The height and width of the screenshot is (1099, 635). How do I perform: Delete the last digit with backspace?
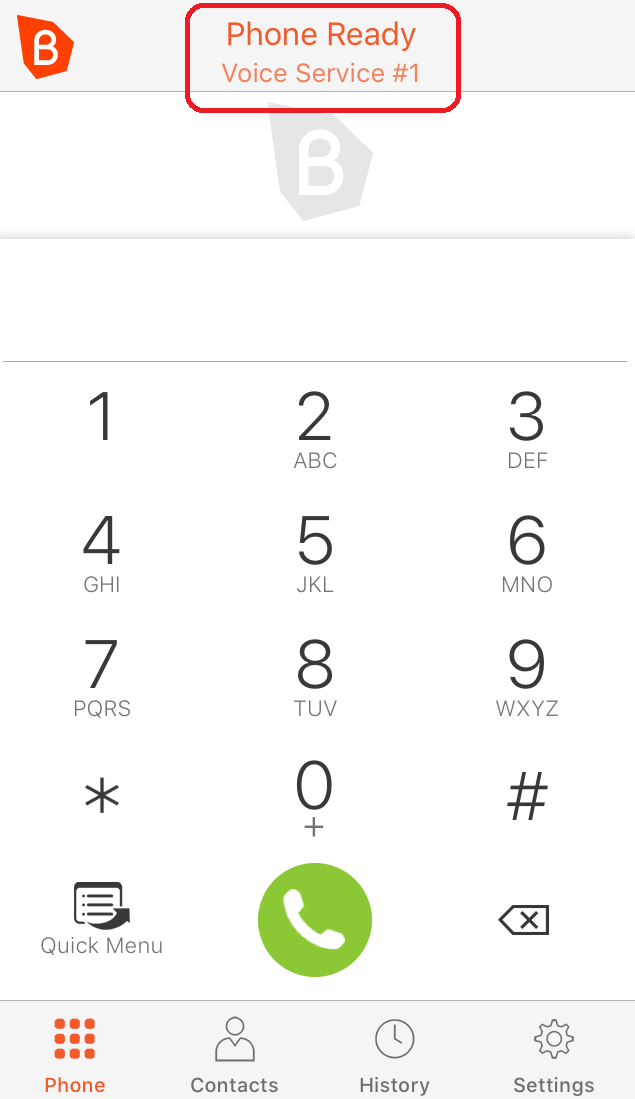click(x=524, y=920)
